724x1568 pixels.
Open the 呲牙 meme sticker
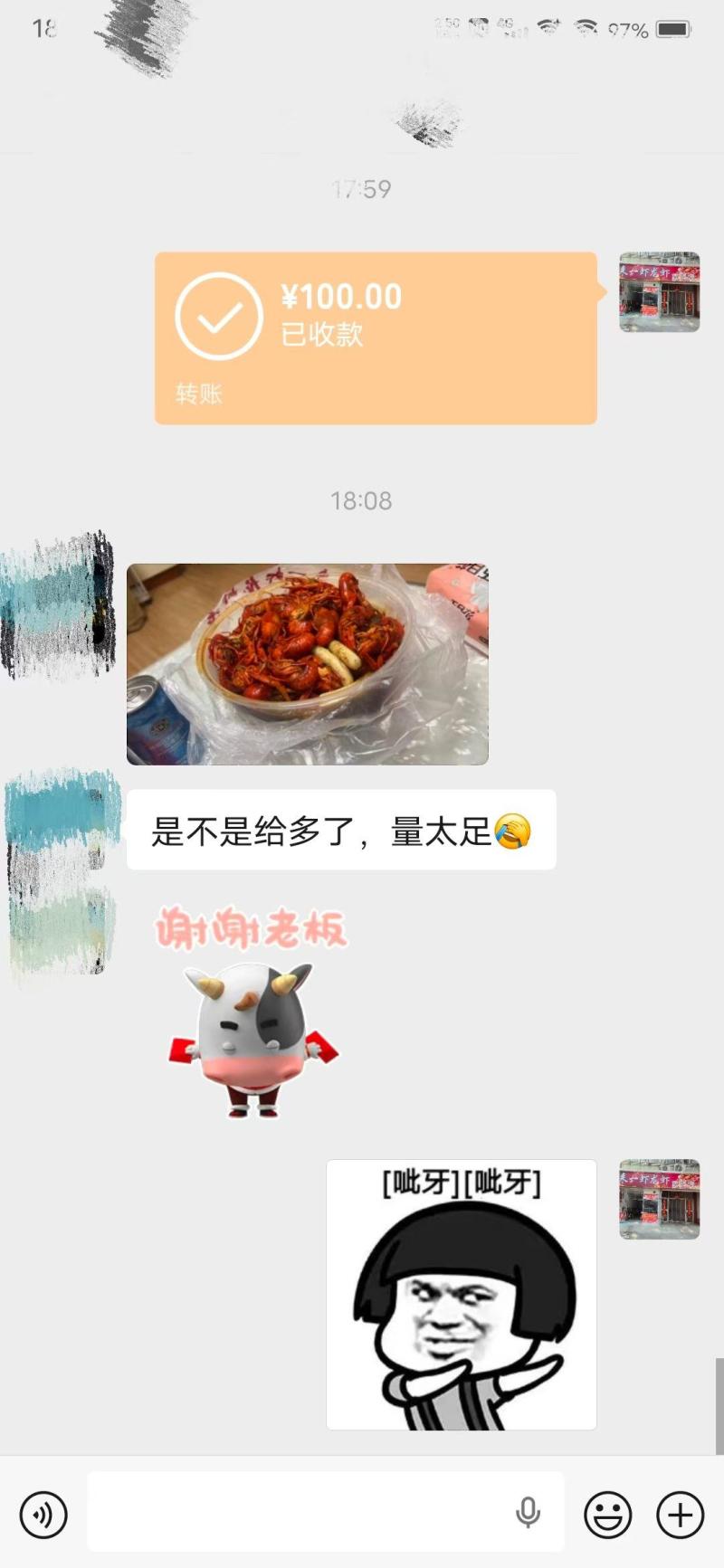[461, 1294]
